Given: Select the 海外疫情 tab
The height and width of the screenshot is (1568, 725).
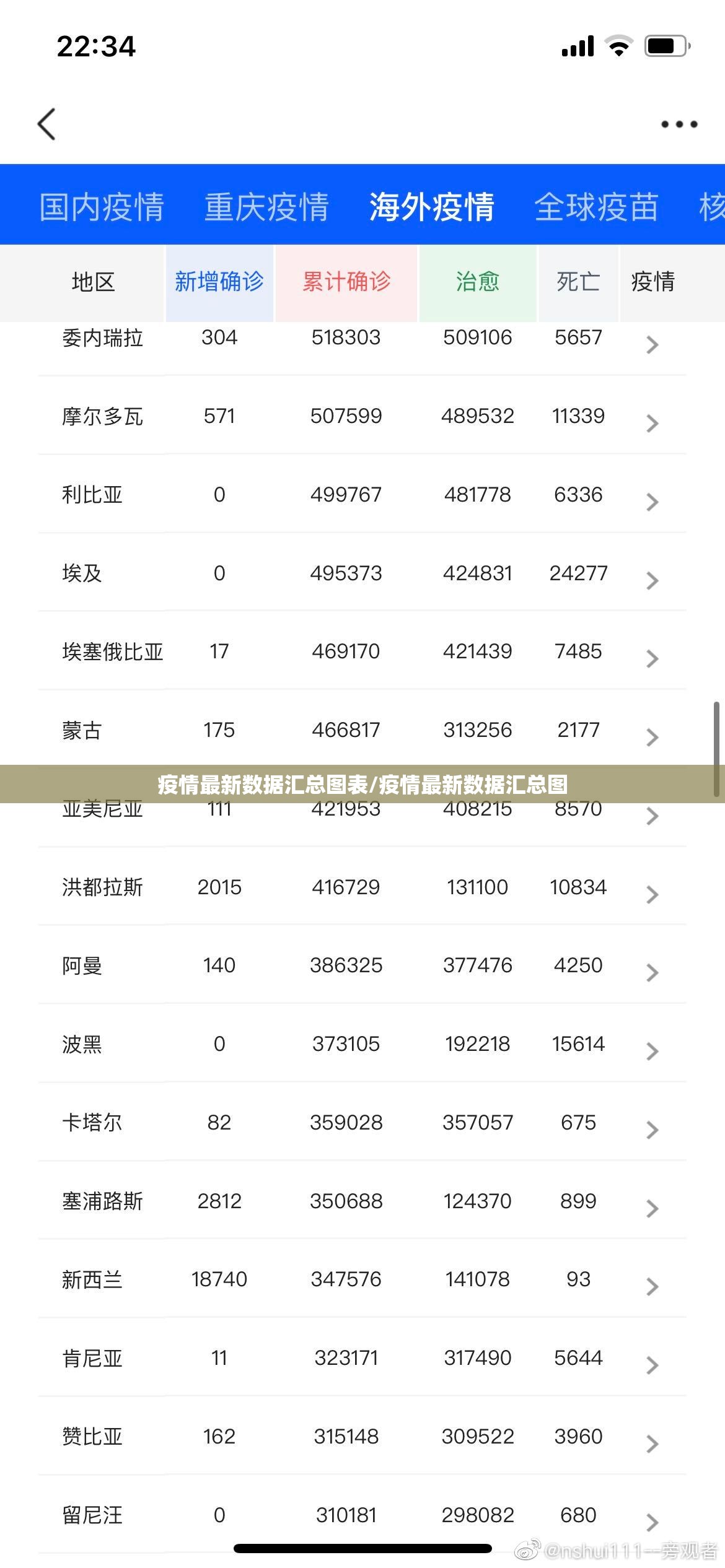Looking at the screenshot, I should click(x=431, y=207).
